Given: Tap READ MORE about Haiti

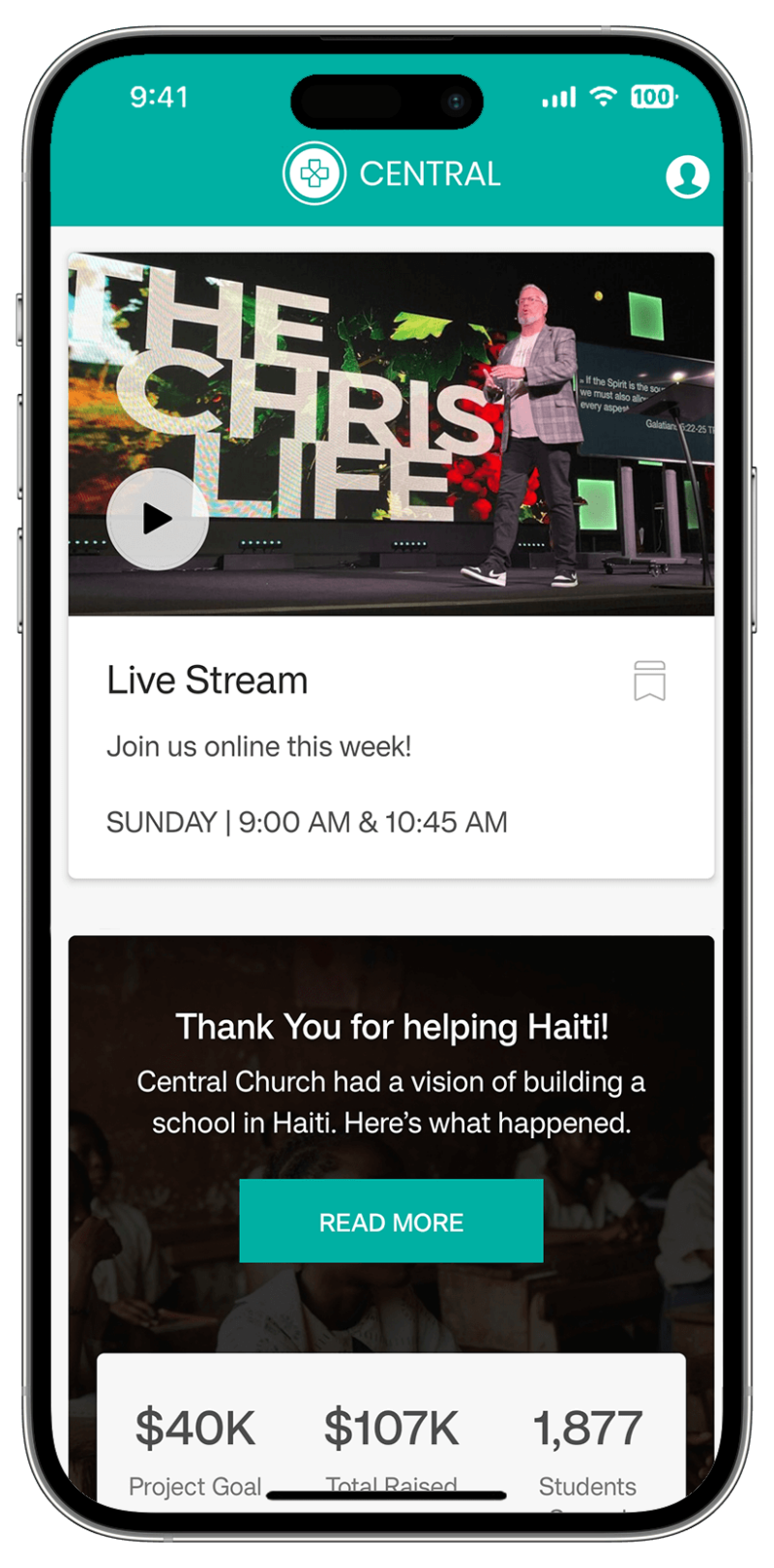Looking at the screenshot, I should pyautogui.click(x=391, y=1221).
